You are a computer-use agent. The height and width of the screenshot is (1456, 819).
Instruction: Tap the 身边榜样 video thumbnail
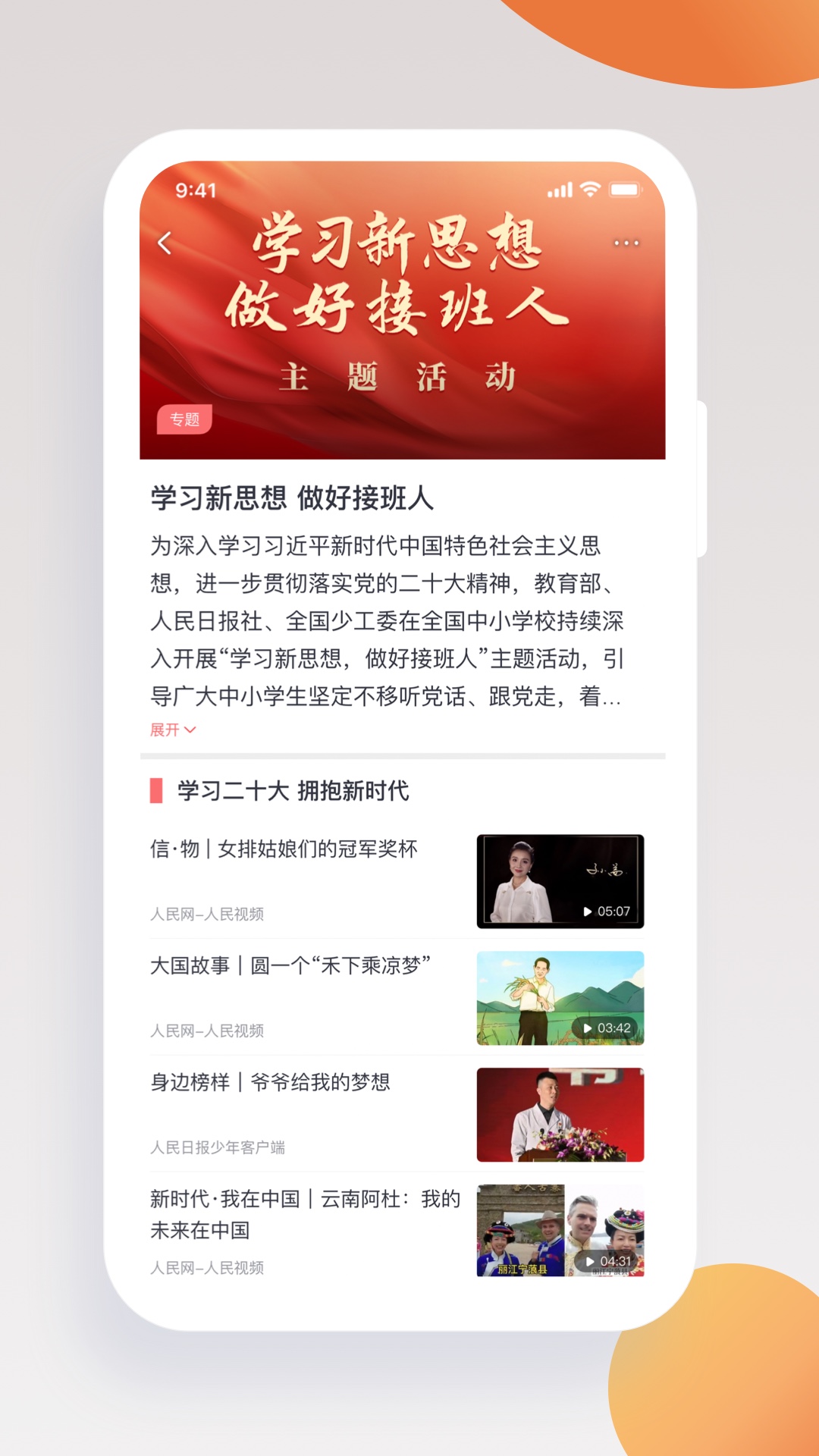(x=560, y=1113)
